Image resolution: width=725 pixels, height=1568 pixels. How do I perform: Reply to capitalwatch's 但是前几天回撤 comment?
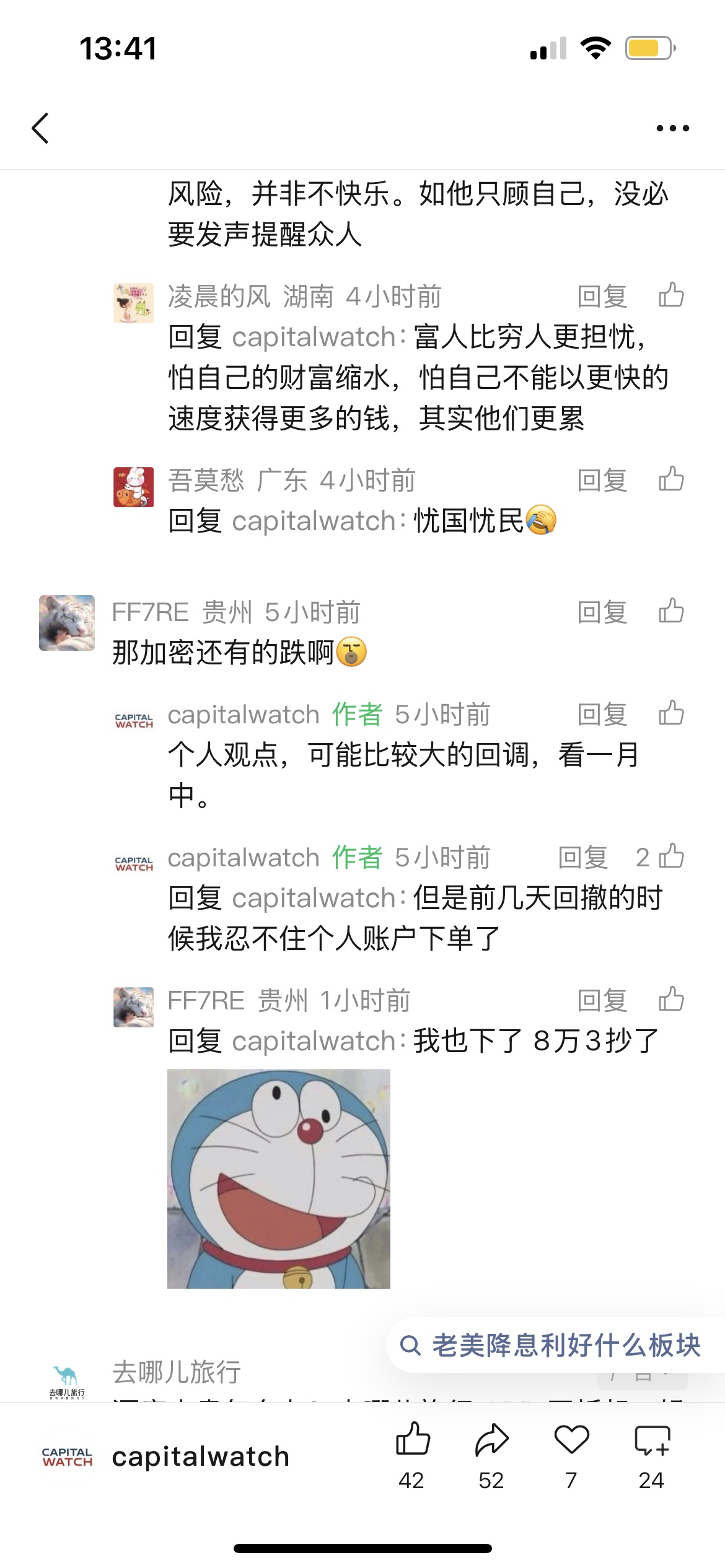582,858
